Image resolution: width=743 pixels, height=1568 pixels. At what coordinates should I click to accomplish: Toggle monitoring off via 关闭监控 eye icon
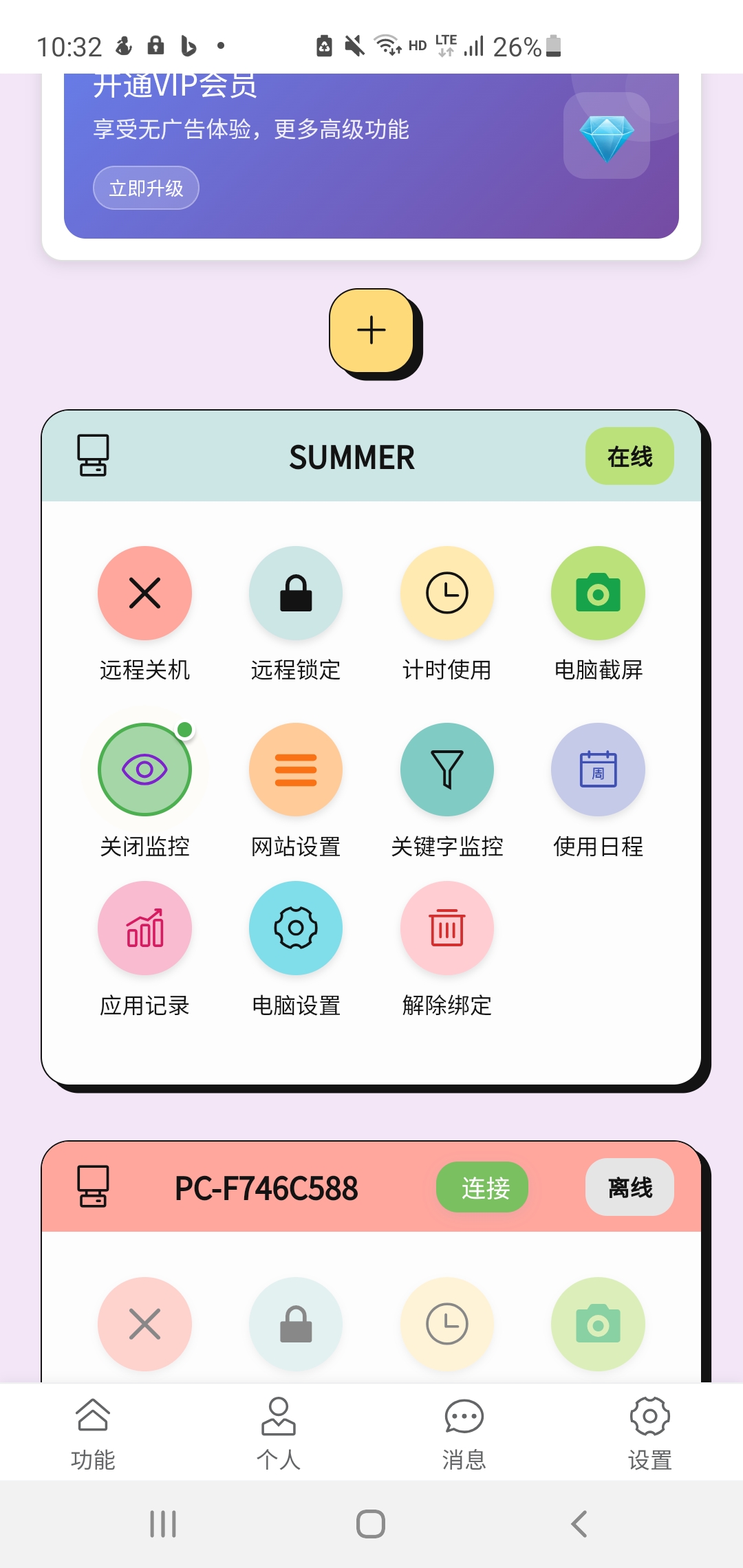144,770
